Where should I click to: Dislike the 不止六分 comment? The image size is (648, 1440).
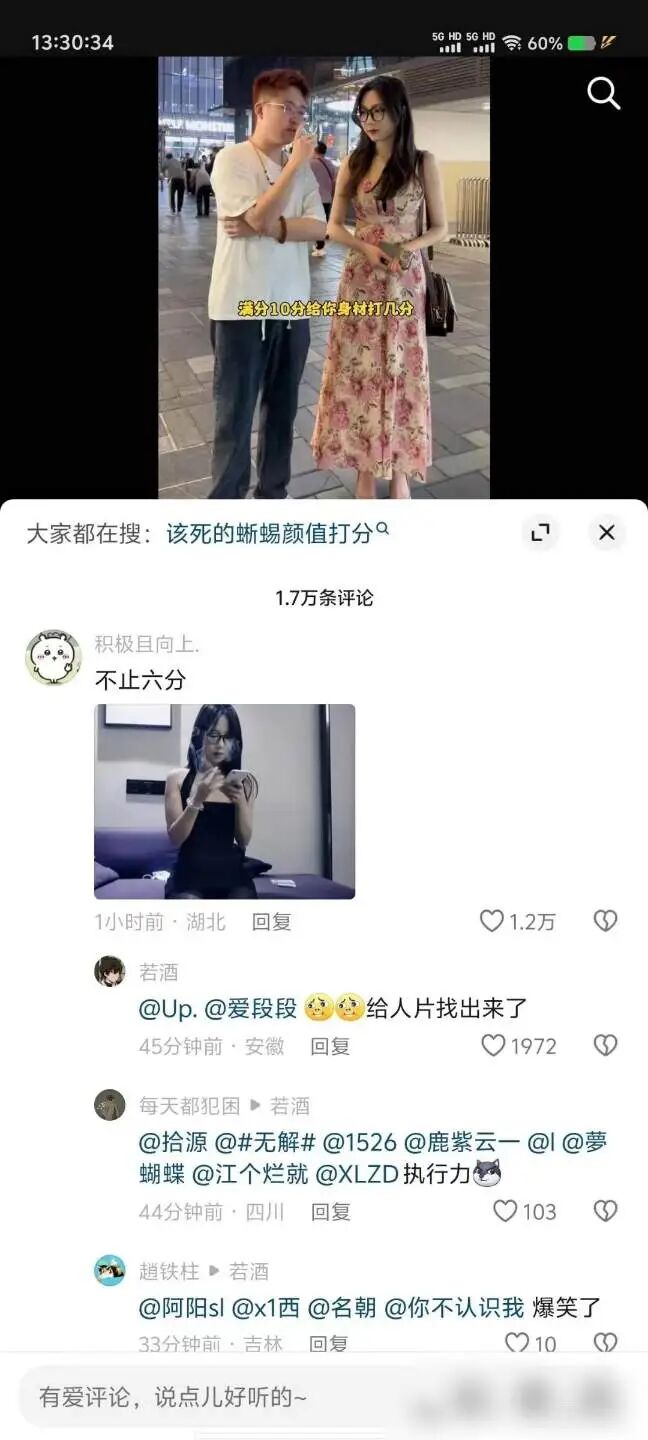click(605, 921)
